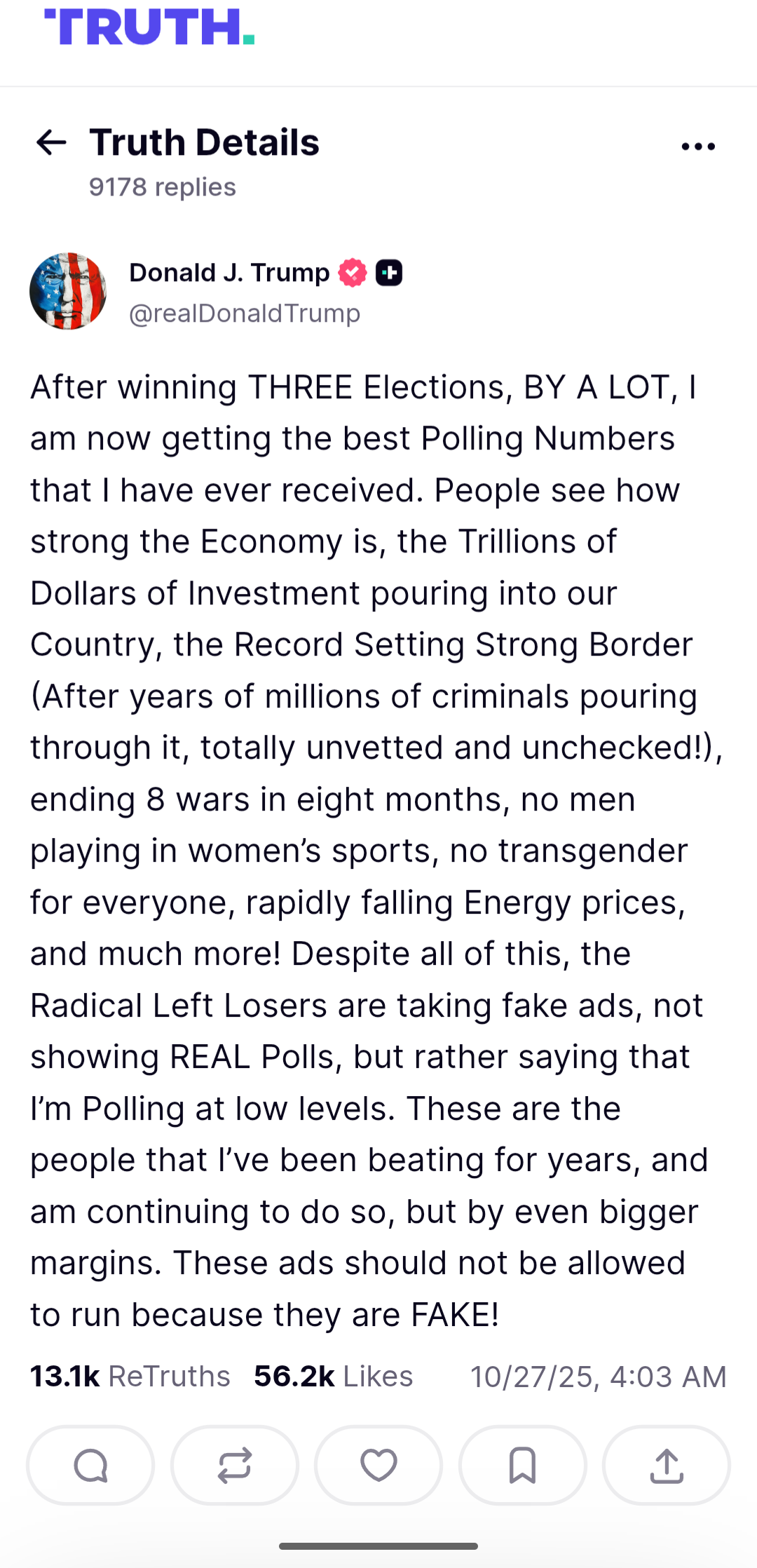The image size is (757, 1568).
Task: Bookmark this Truth
Action: tap(523, 1465)
